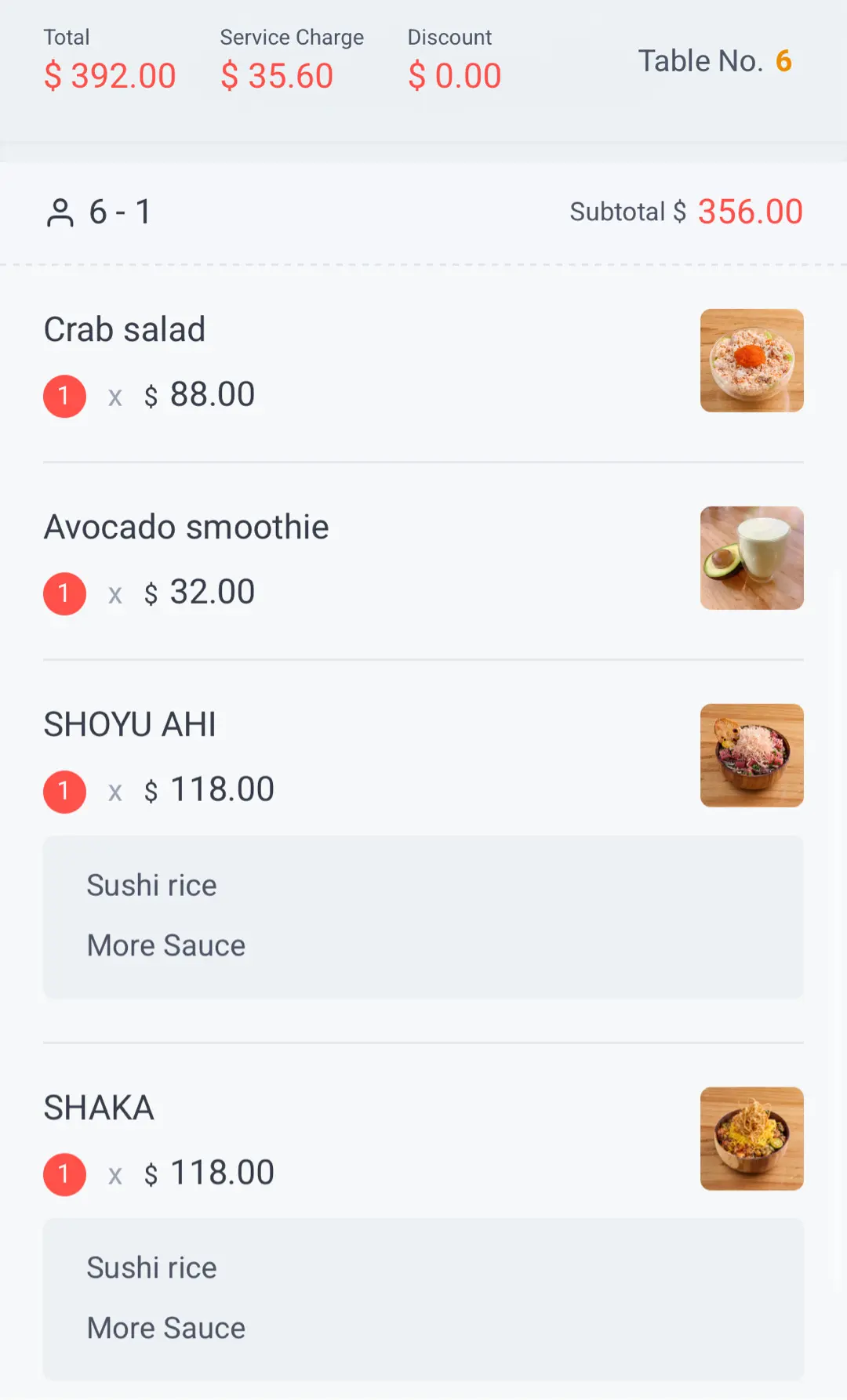View the Crab salad photo
Screen dimensions: 847x1400
(751, 361)
